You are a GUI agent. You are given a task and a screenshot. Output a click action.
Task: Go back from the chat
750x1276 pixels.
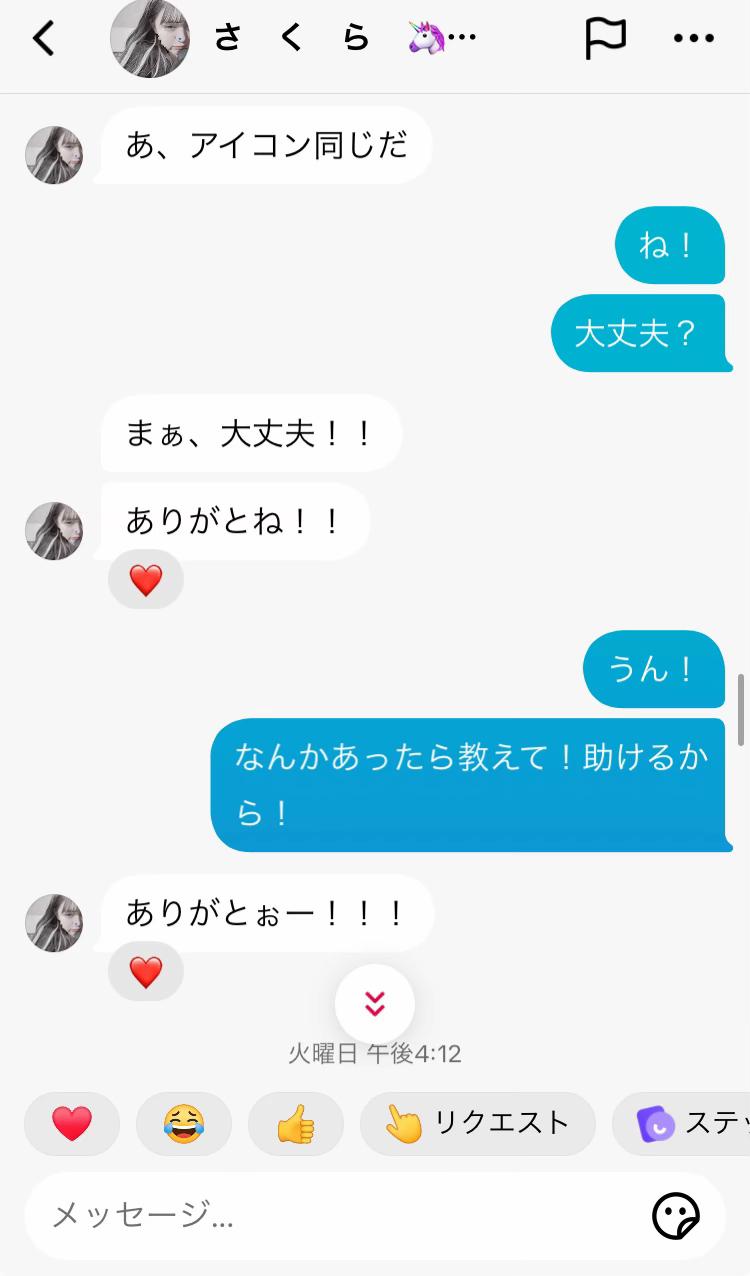(x=44, y=39)
